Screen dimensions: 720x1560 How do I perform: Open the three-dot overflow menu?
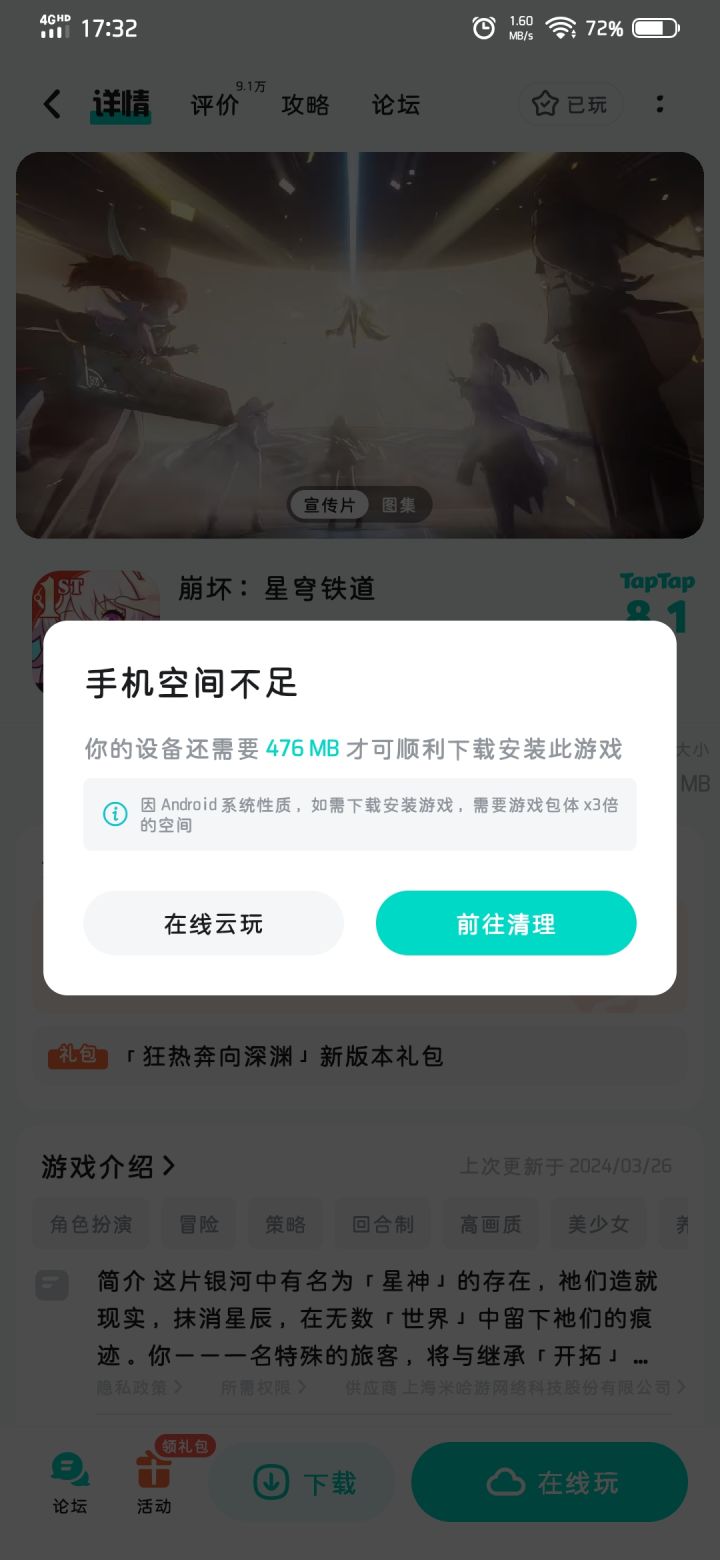(x=660, y=104)
